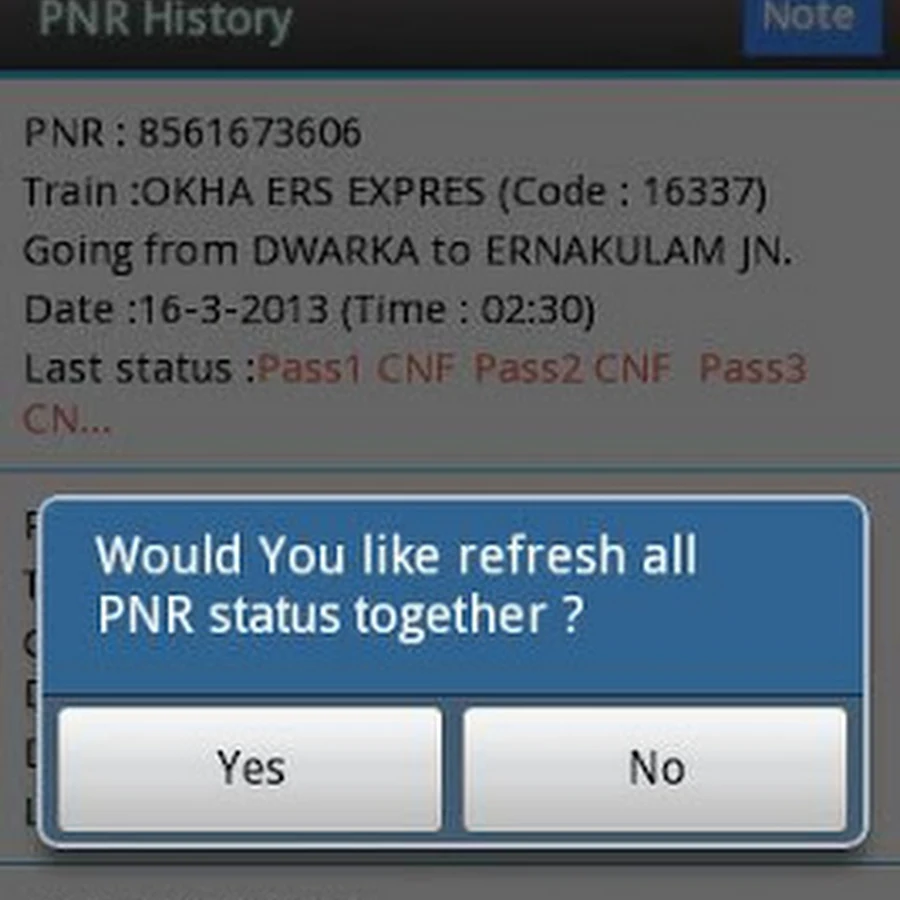Viewport: 900px width, 900px height.
Task: Decline the refresh by choosing No
Action: pos(656,768)
